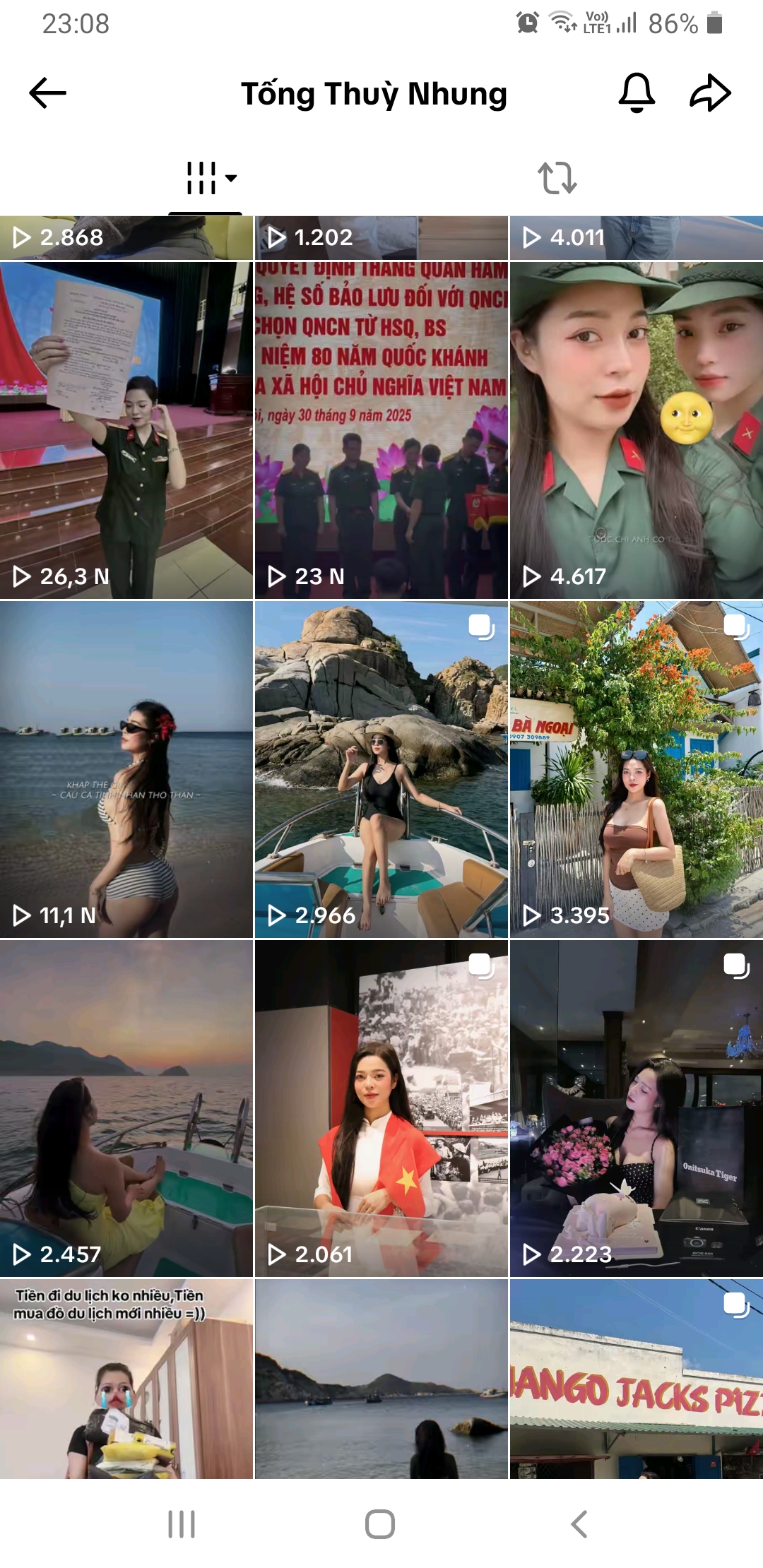
Task: Open the video with 26,3 N views
Action: coord(126,431)
